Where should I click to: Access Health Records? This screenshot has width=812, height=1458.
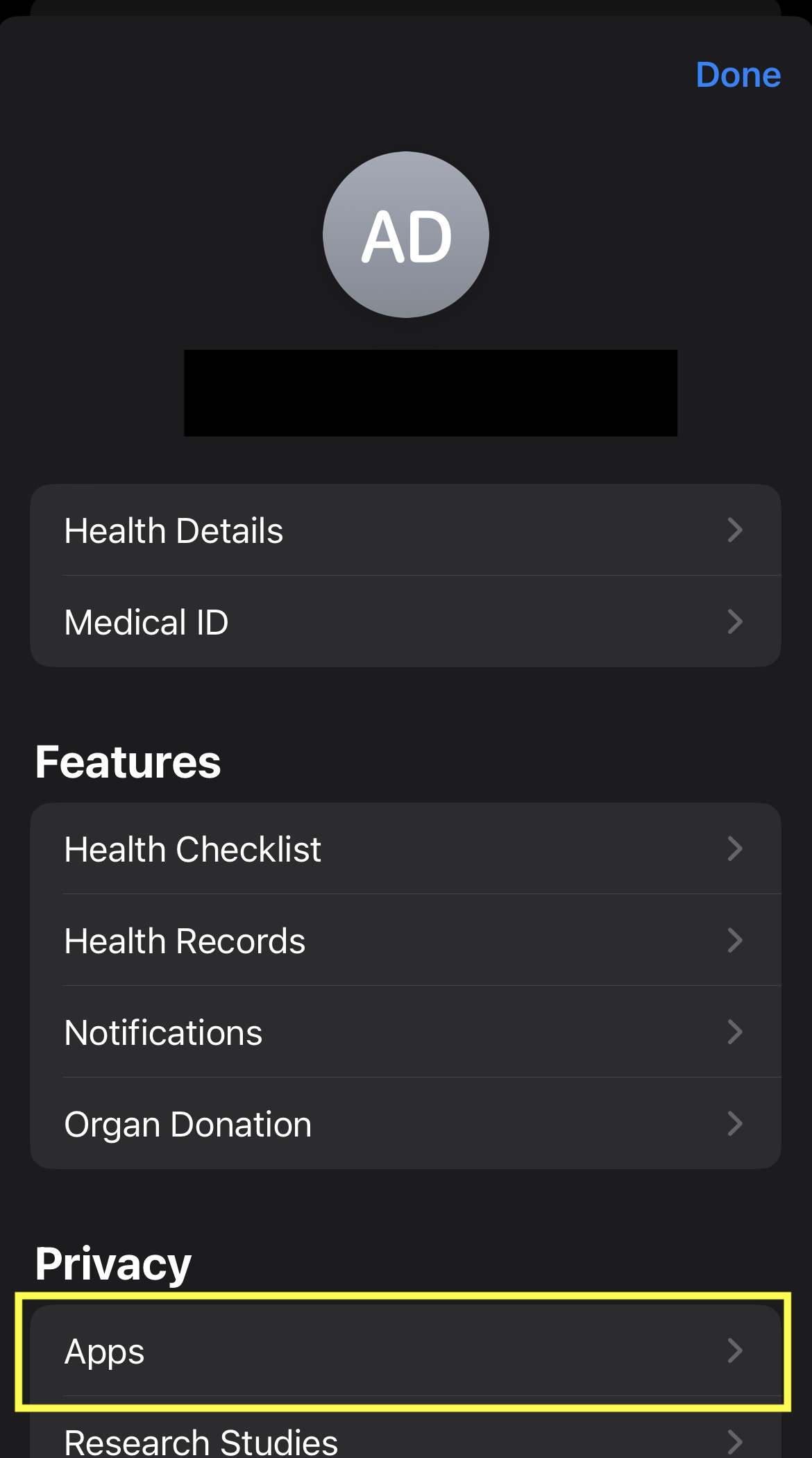click(278, 940)
